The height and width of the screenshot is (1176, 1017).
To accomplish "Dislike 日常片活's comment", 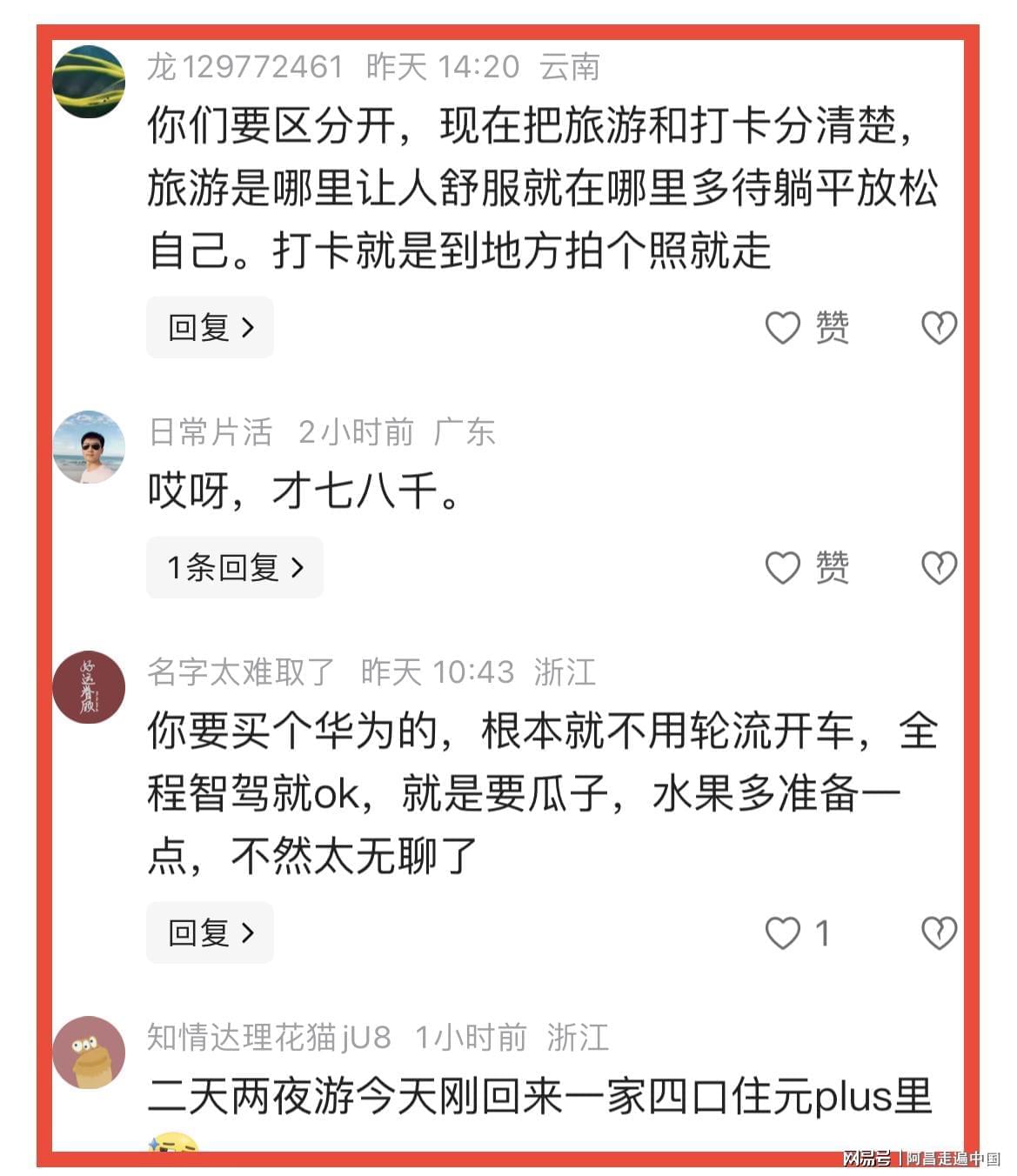I will (939, 568).
